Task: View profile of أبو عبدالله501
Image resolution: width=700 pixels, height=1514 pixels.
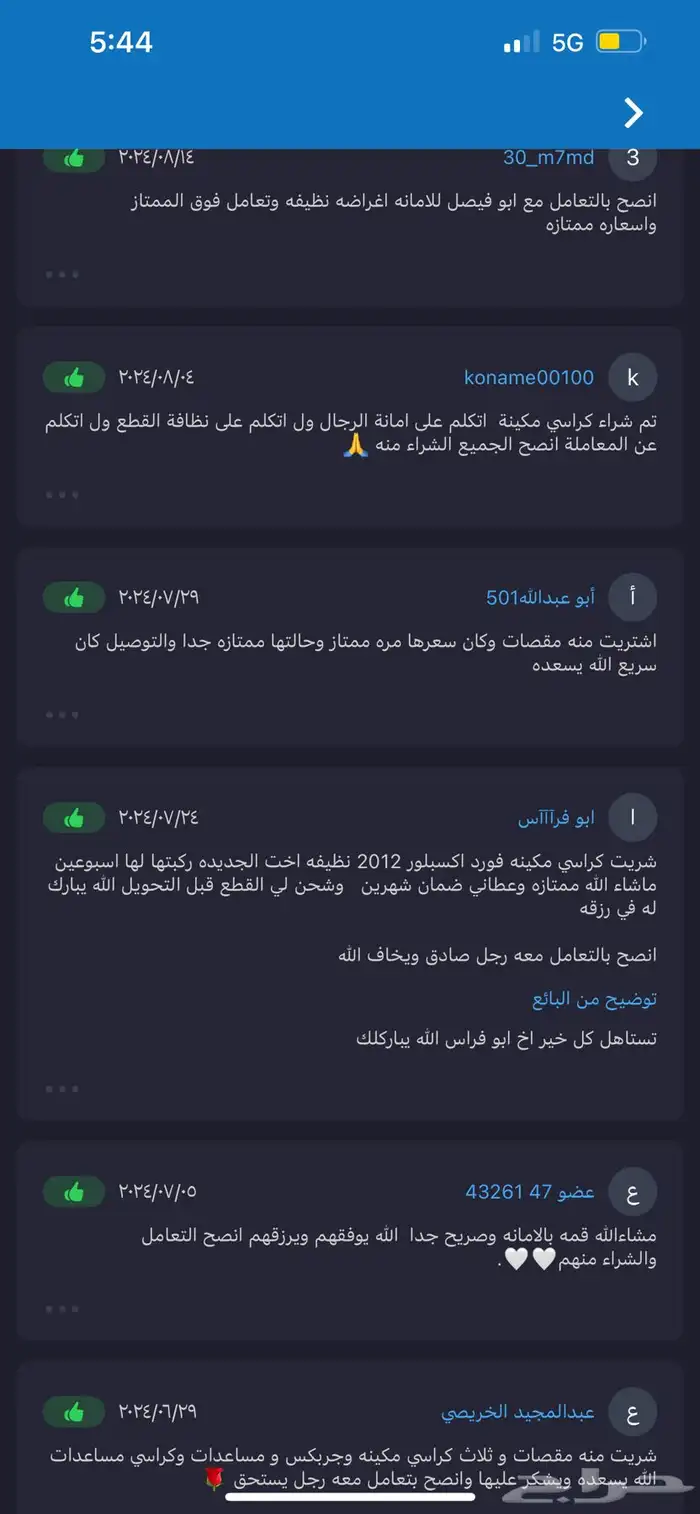Action: click(x=540, y=597)
